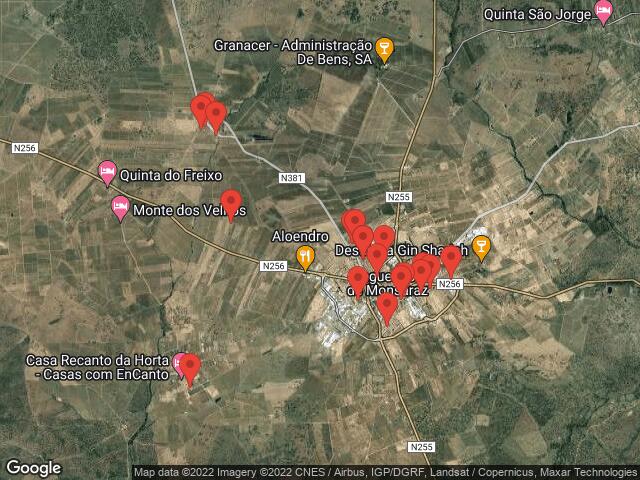
Task: Open the Destilaria Gin Sharish bar marker
Action: (x=481, y=247)
